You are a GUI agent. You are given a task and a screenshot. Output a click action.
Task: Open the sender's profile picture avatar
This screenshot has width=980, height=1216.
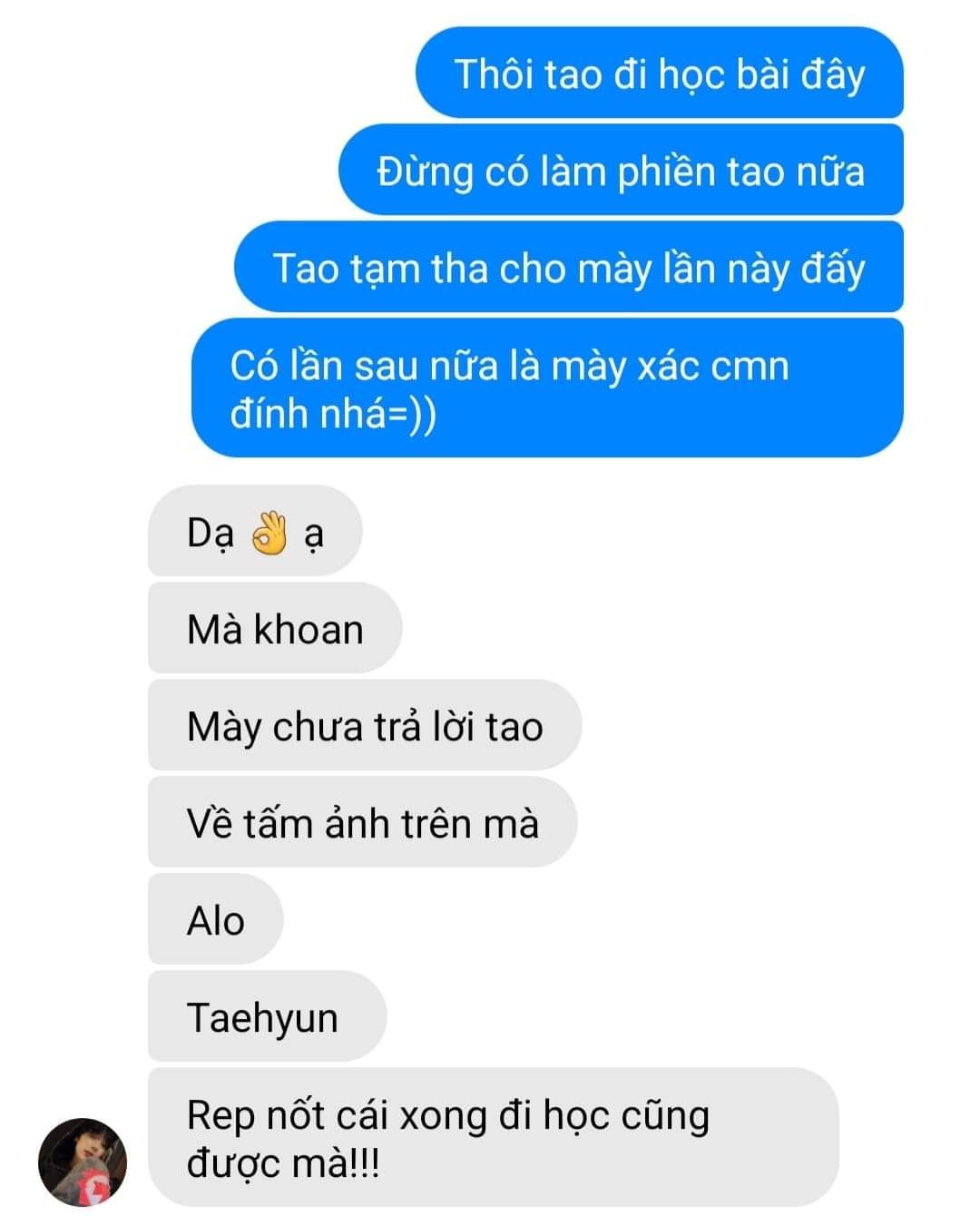(x=83, y=1162)
